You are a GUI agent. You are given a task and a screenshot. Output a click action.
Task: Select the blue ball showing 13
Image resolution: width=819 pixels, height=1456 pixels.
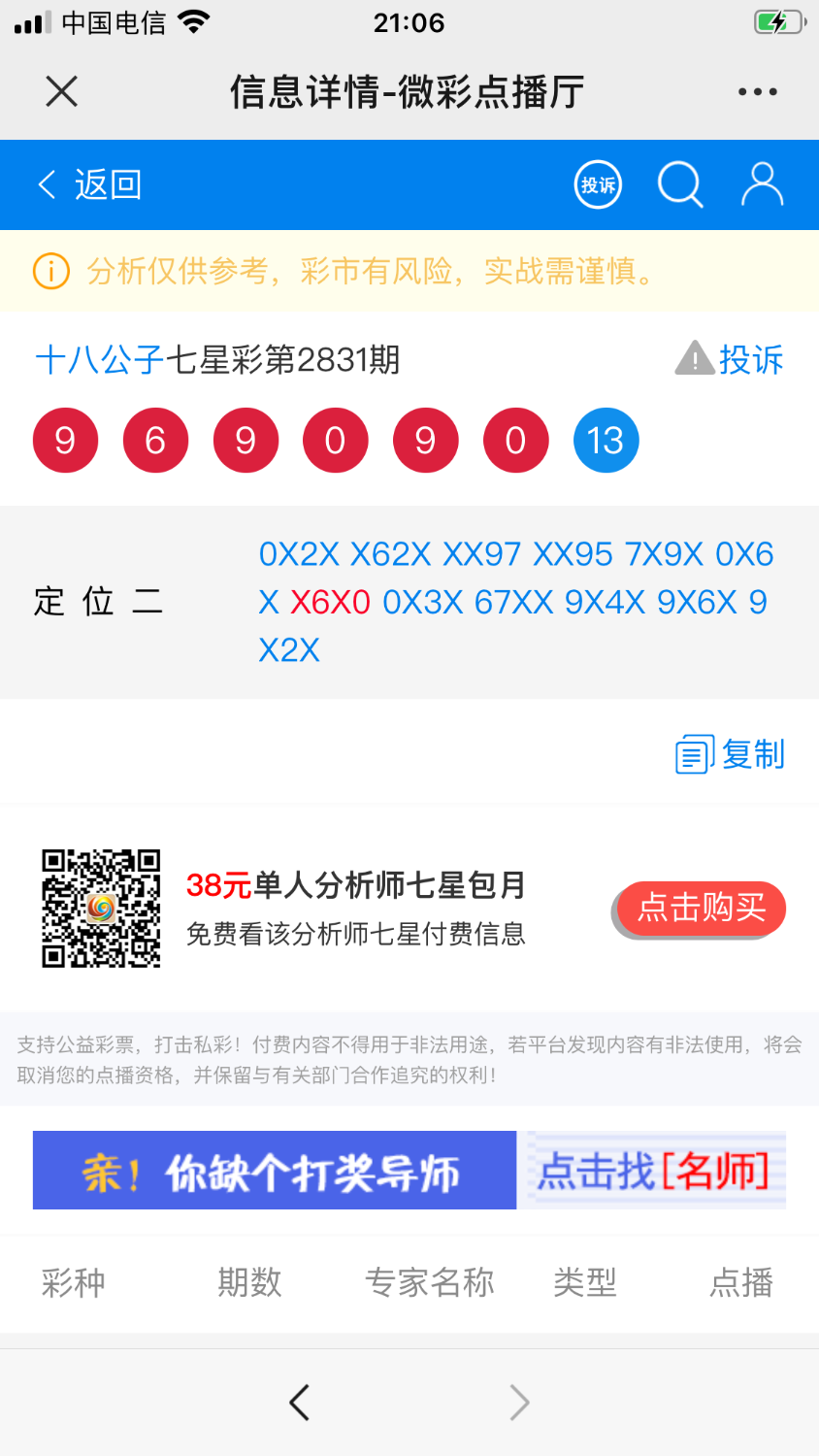pos(606,440)
